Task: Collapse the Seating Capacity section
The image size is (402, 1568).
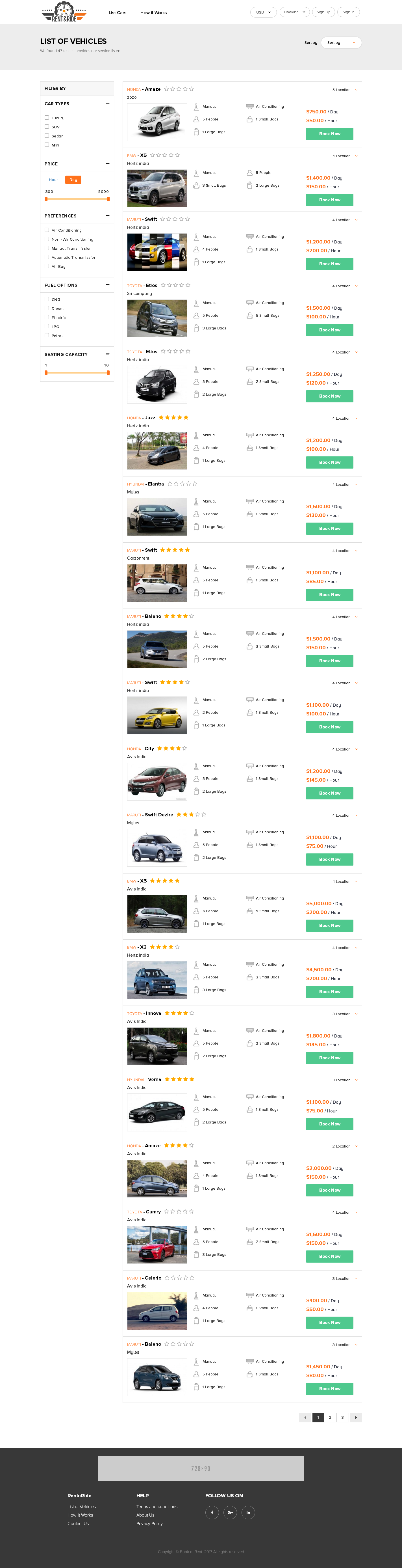Action: tap(108, 354)
